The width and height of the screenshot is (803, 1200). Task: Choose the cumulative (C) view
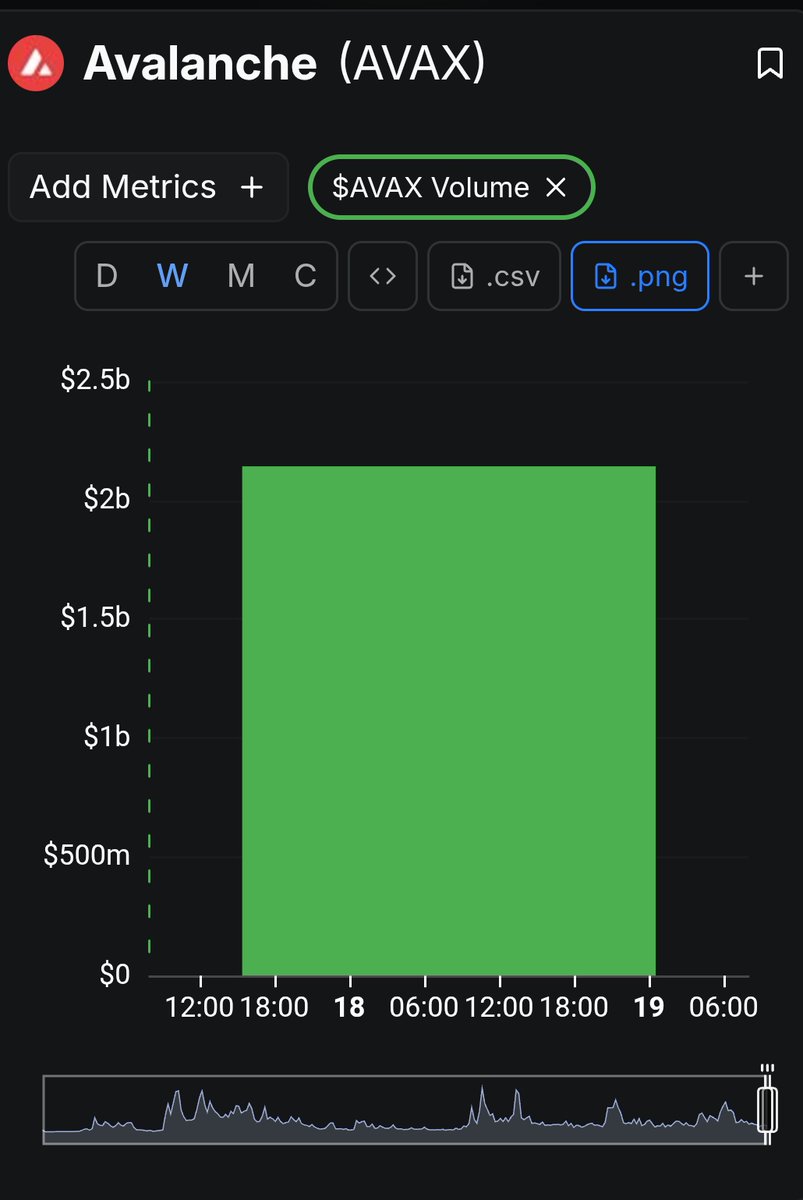tap(305, 276)
